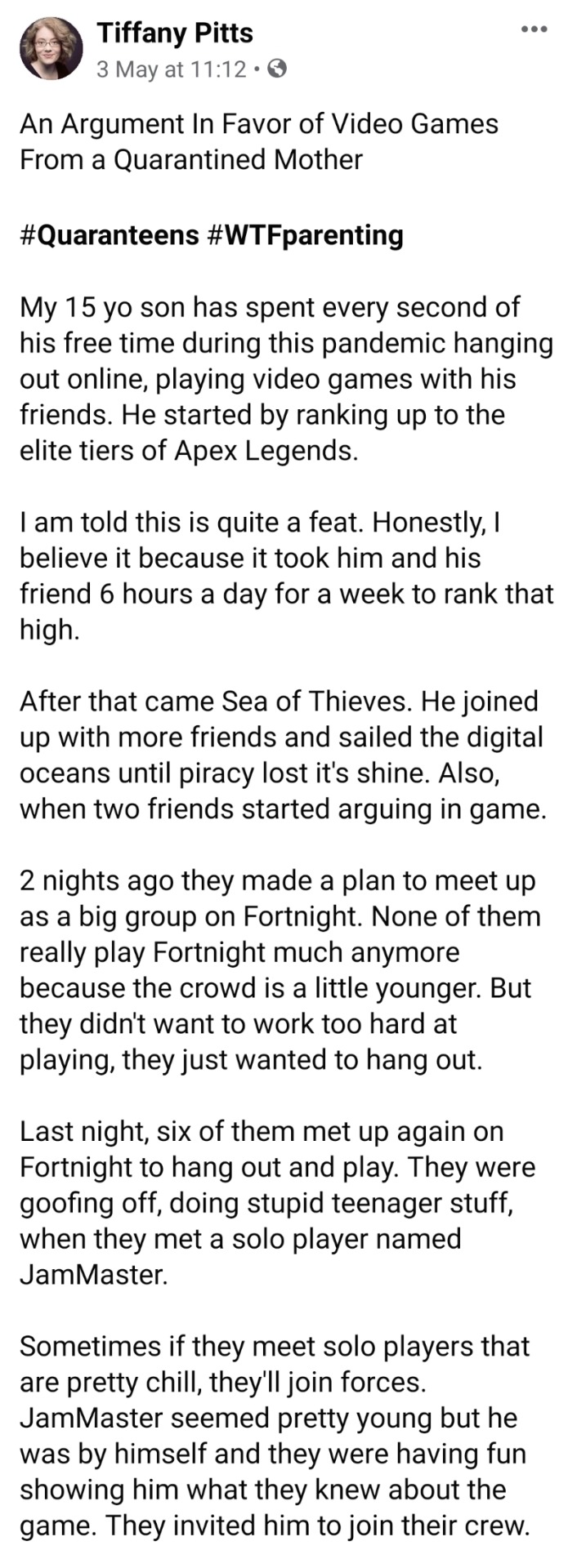
Task: Open the post's timestamp 3 May at 11:12
Action: (x=171, y=69)
